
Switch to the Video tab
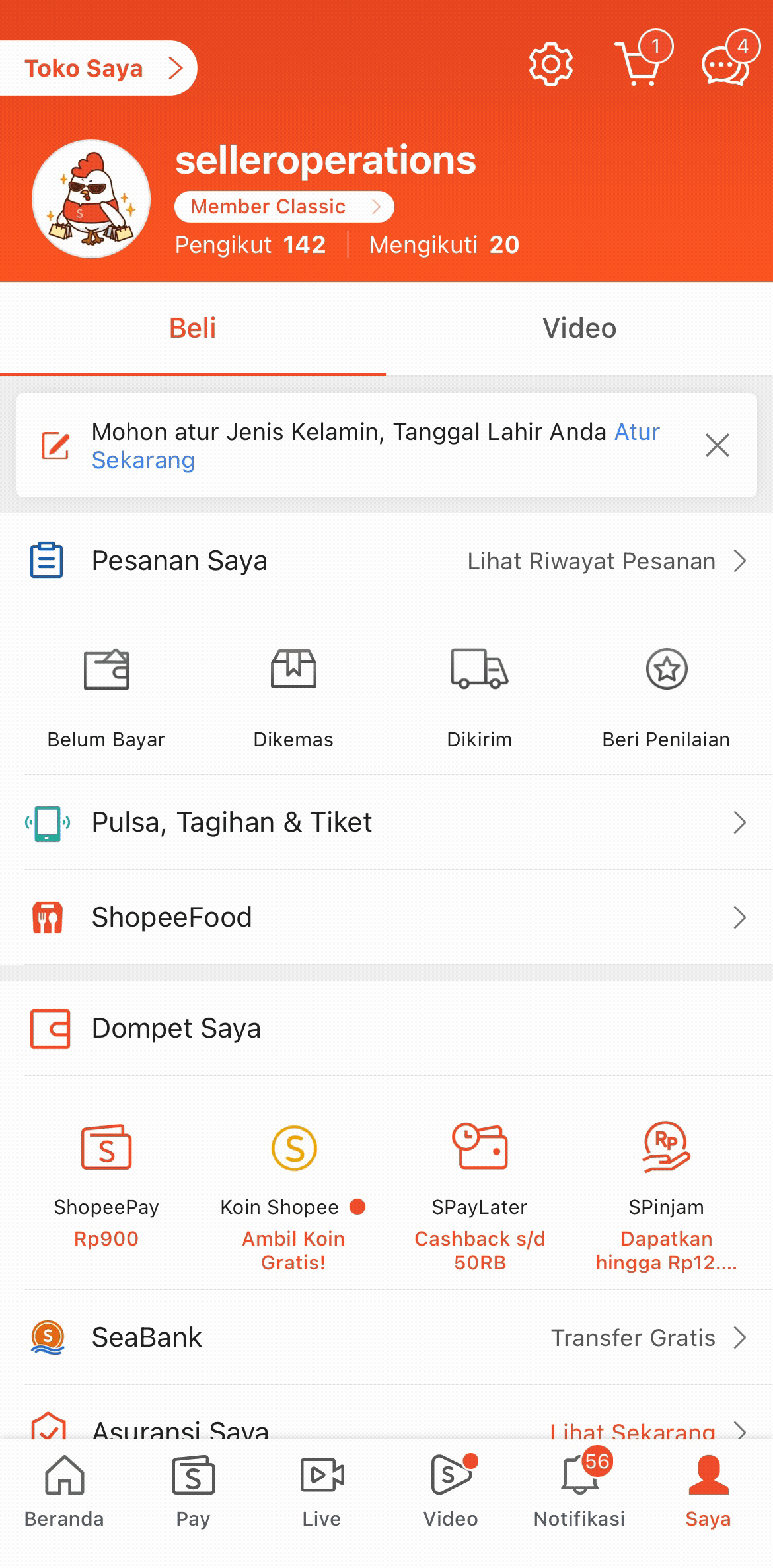tap(579, 328)
